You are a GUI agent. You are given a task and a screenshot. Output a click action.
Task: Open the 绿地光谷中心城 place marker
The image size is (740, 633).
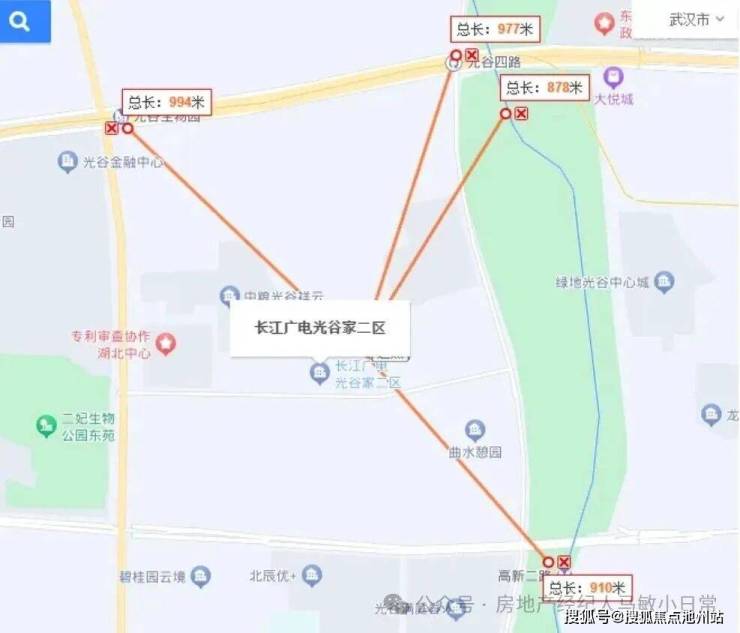[x=664, y=282]
